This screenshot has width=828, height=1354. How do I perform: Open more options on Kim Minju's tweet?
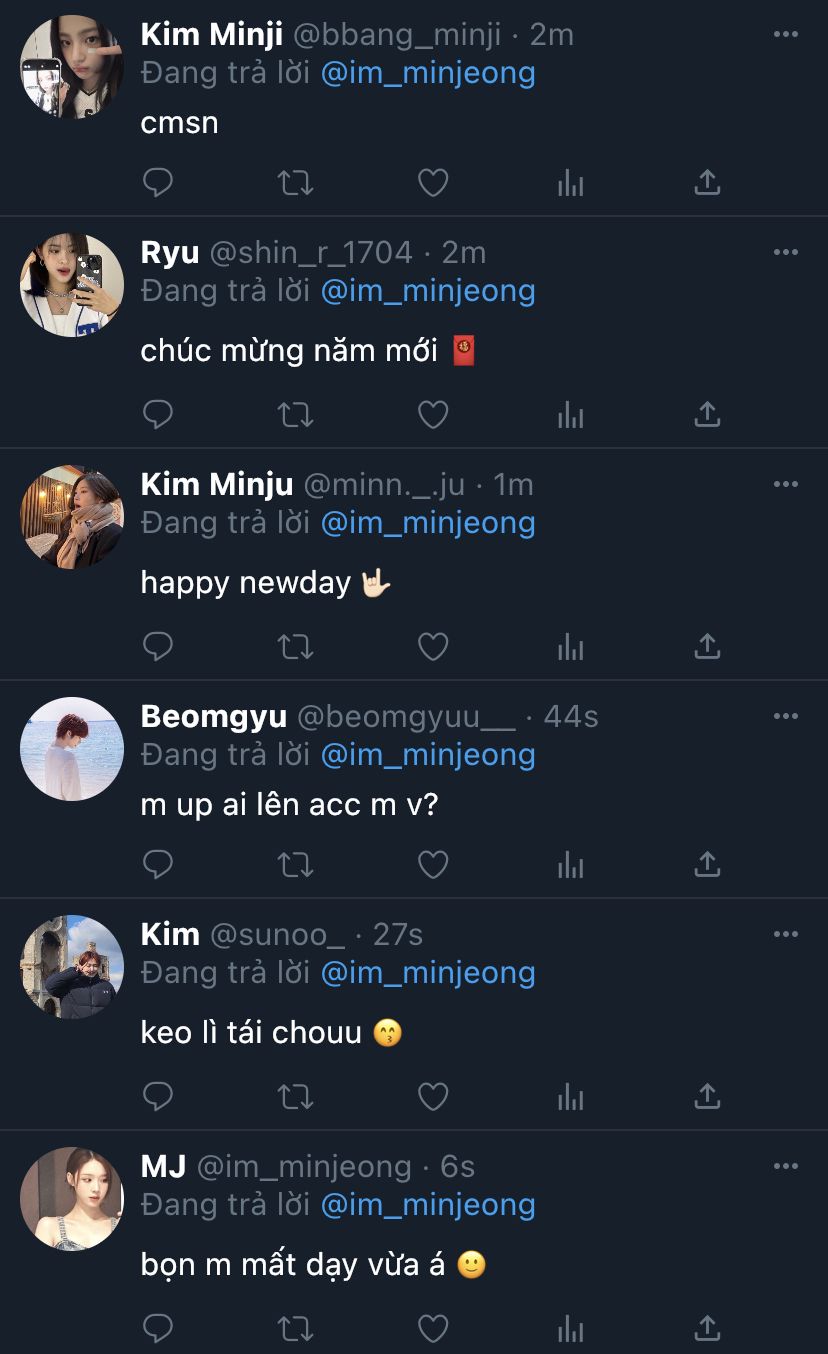786,484
